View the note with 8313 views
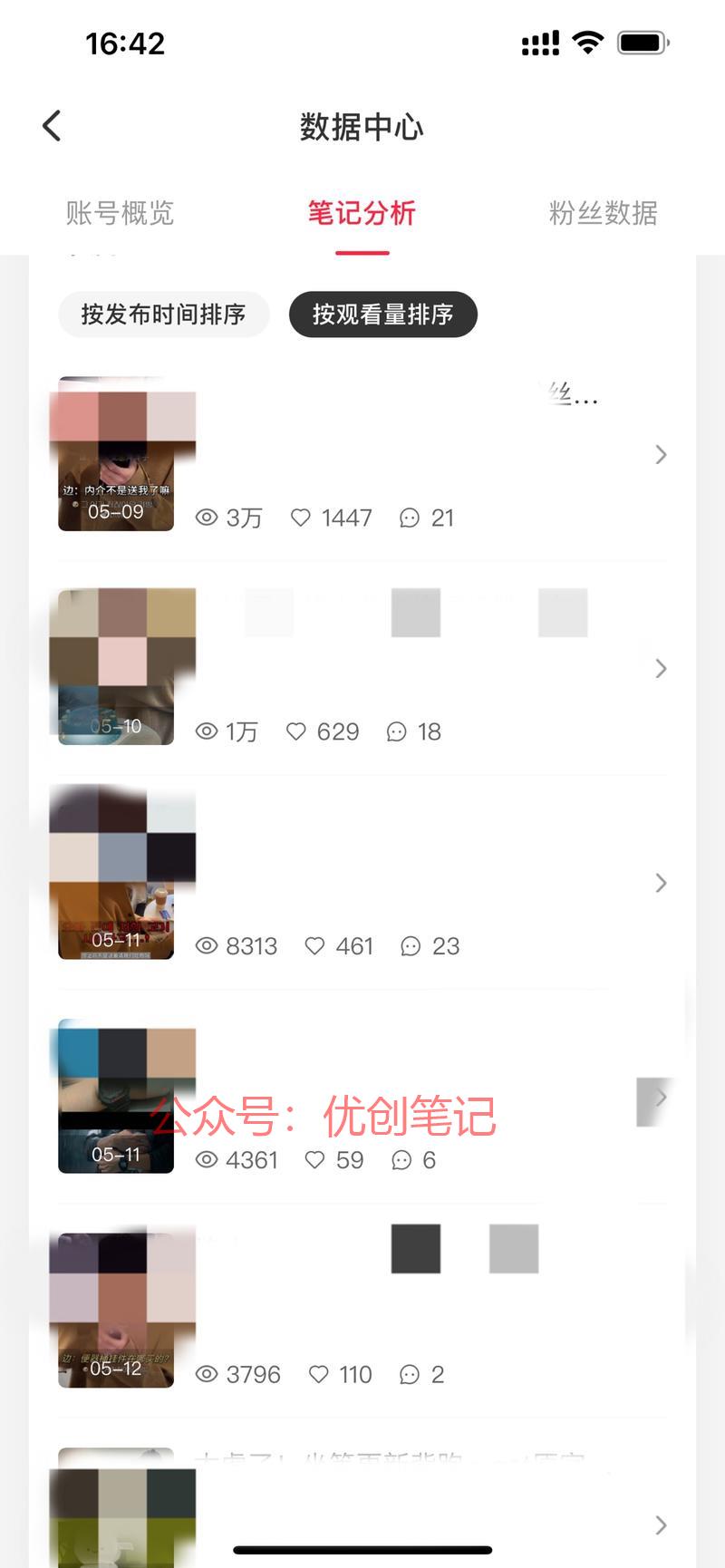 (362, 883)
